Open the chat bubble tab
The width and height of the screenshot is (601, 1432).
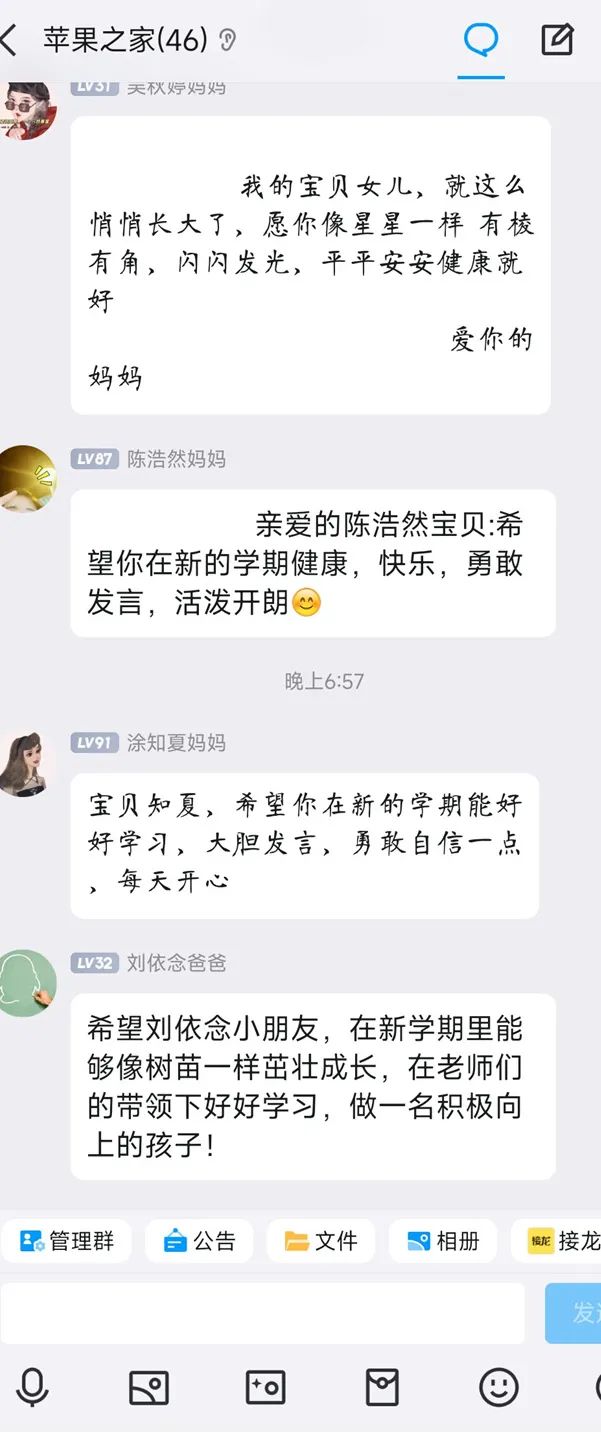481,41
